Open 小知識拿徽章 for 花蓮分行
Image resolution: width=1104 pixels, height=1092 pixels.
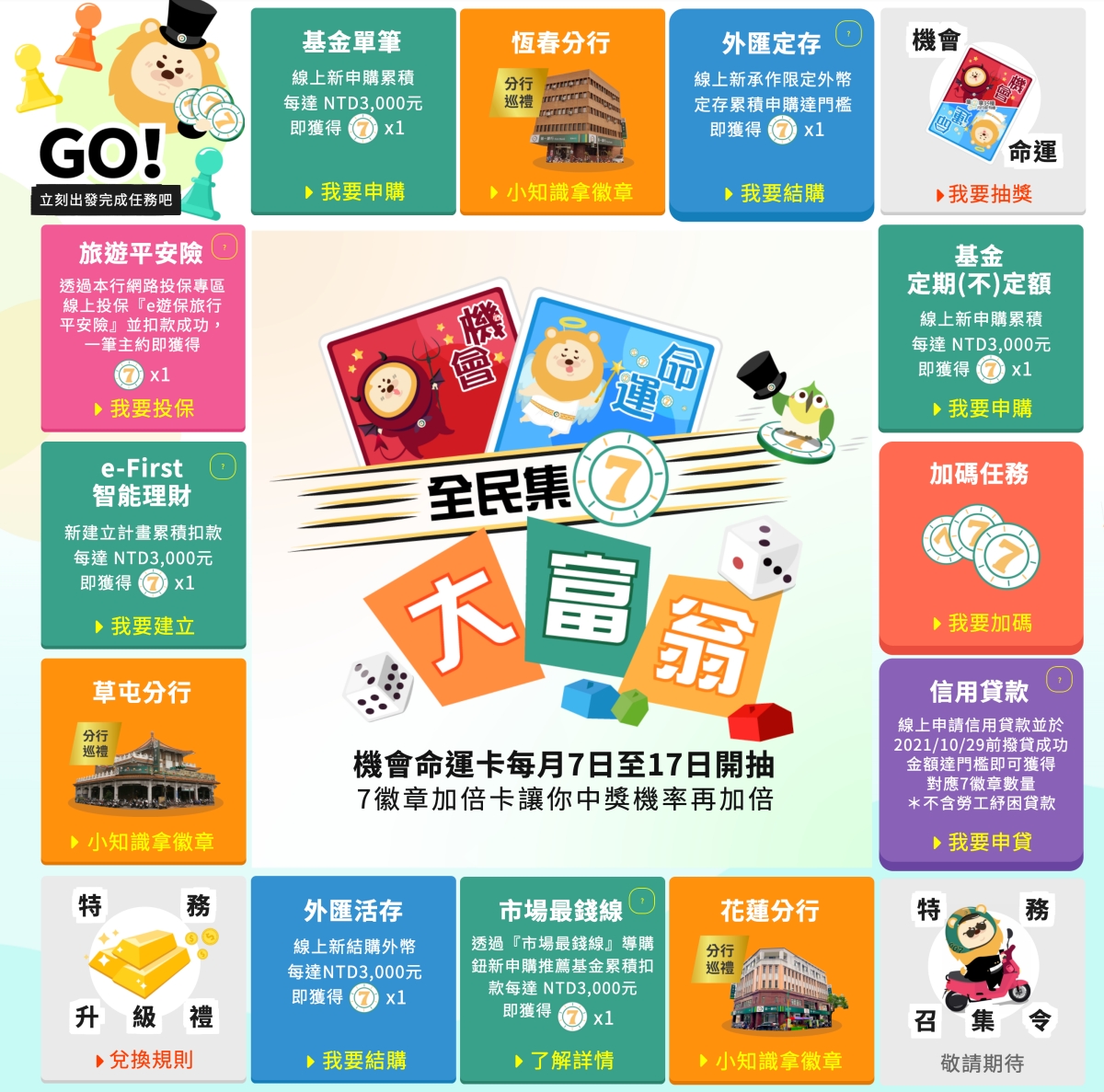[x=771, y=1061]
